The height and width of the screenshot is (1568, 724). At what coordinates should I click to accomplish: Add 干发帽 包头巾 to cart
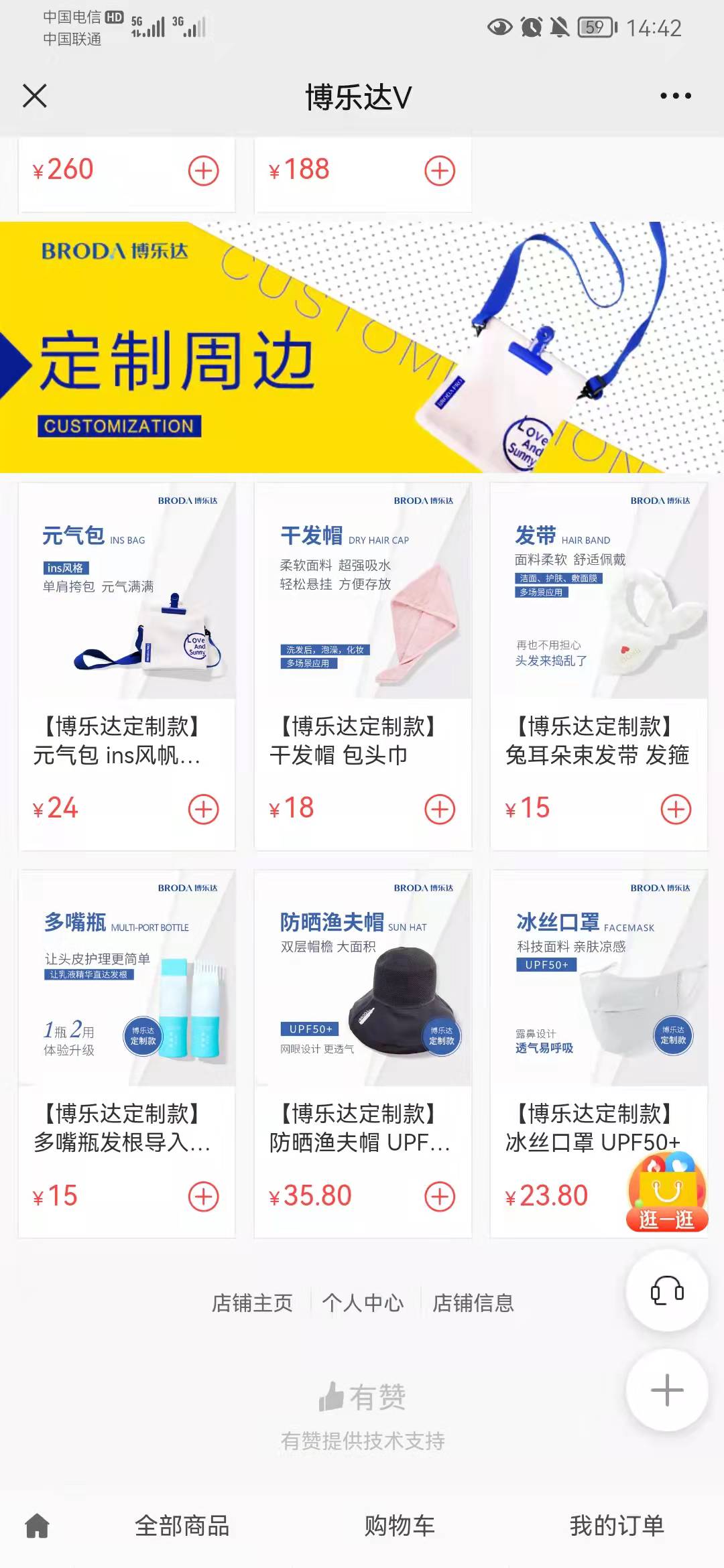point(440,809)
